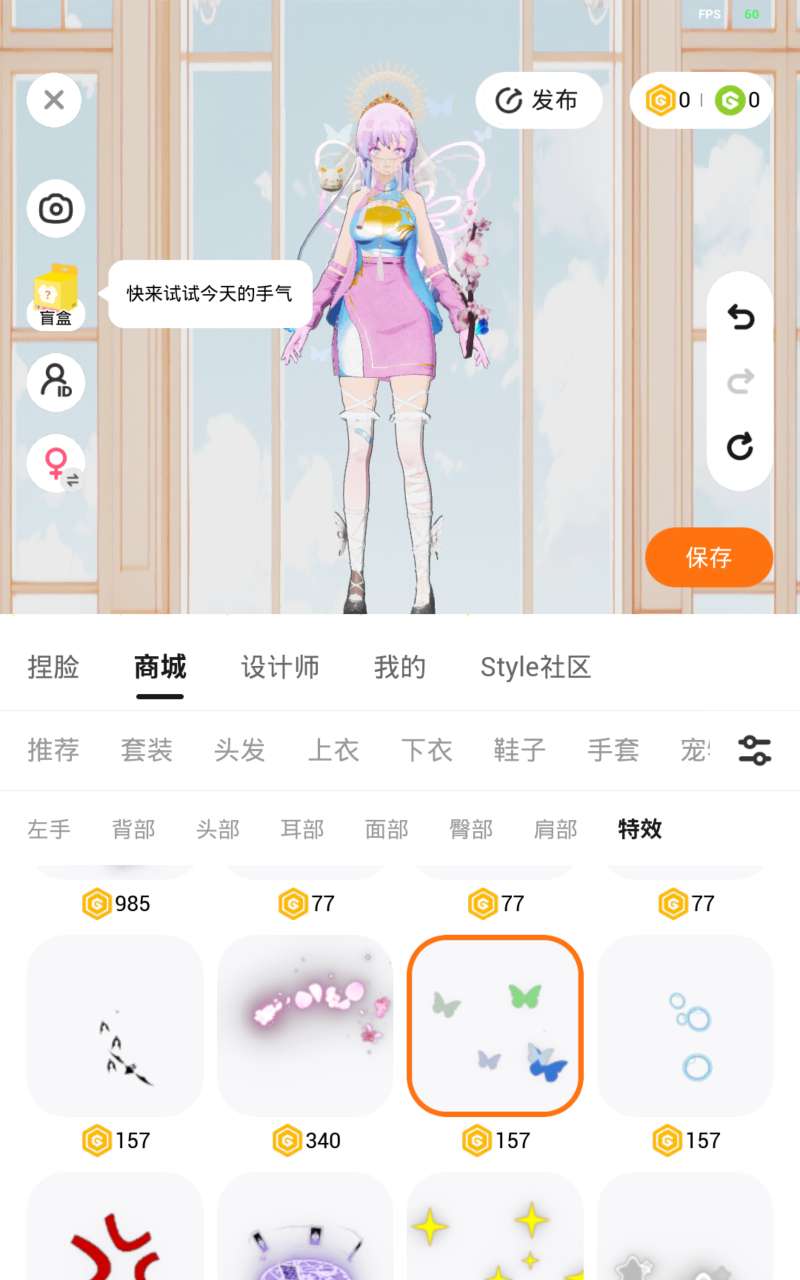
Task: Open the 设计师 tab
Action: click(x=280, y=667)
